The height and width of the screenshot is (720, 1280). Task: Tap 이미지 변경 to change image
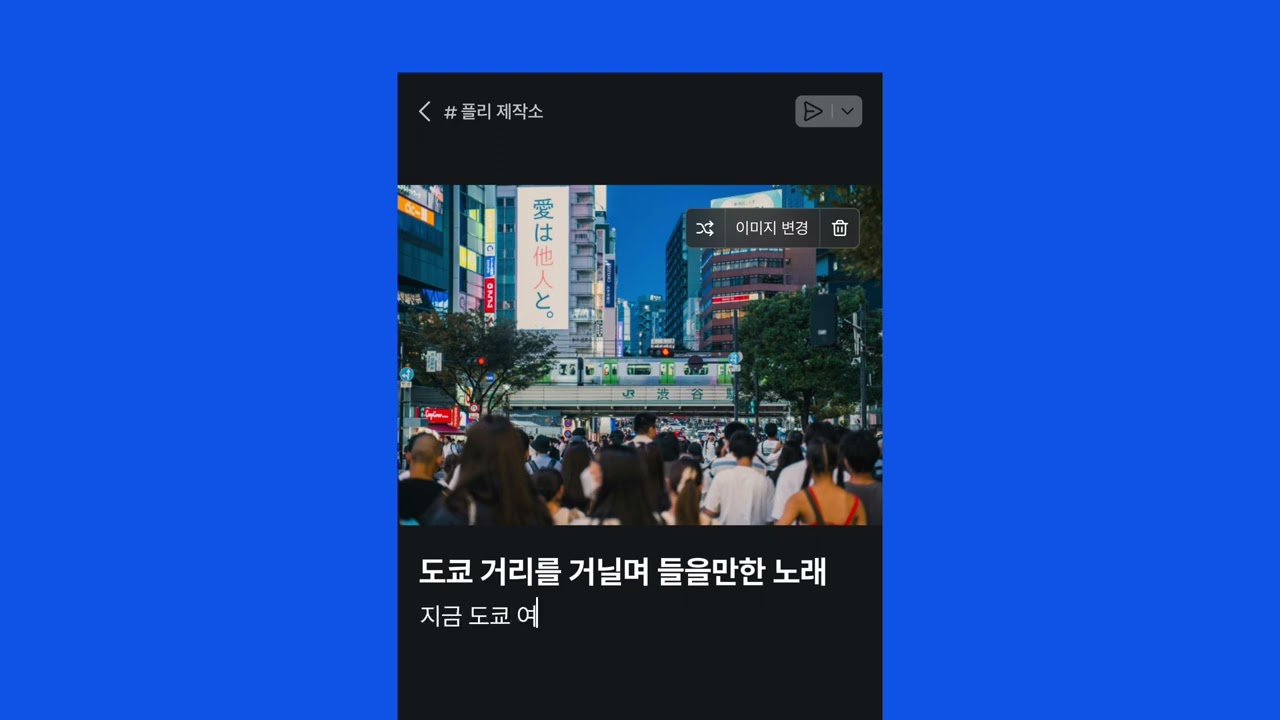[x=771, y=228]
